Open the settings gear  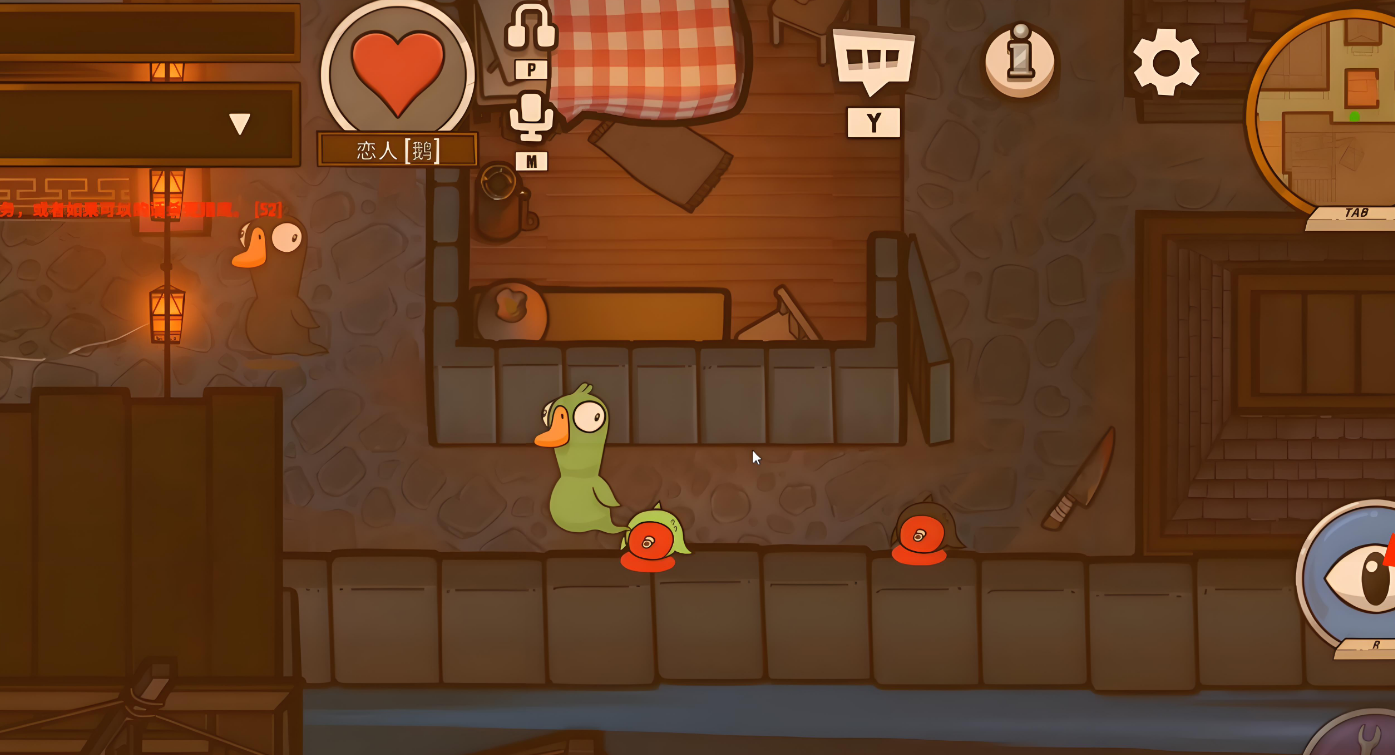pyautogui.click(x=1165, y=62)
